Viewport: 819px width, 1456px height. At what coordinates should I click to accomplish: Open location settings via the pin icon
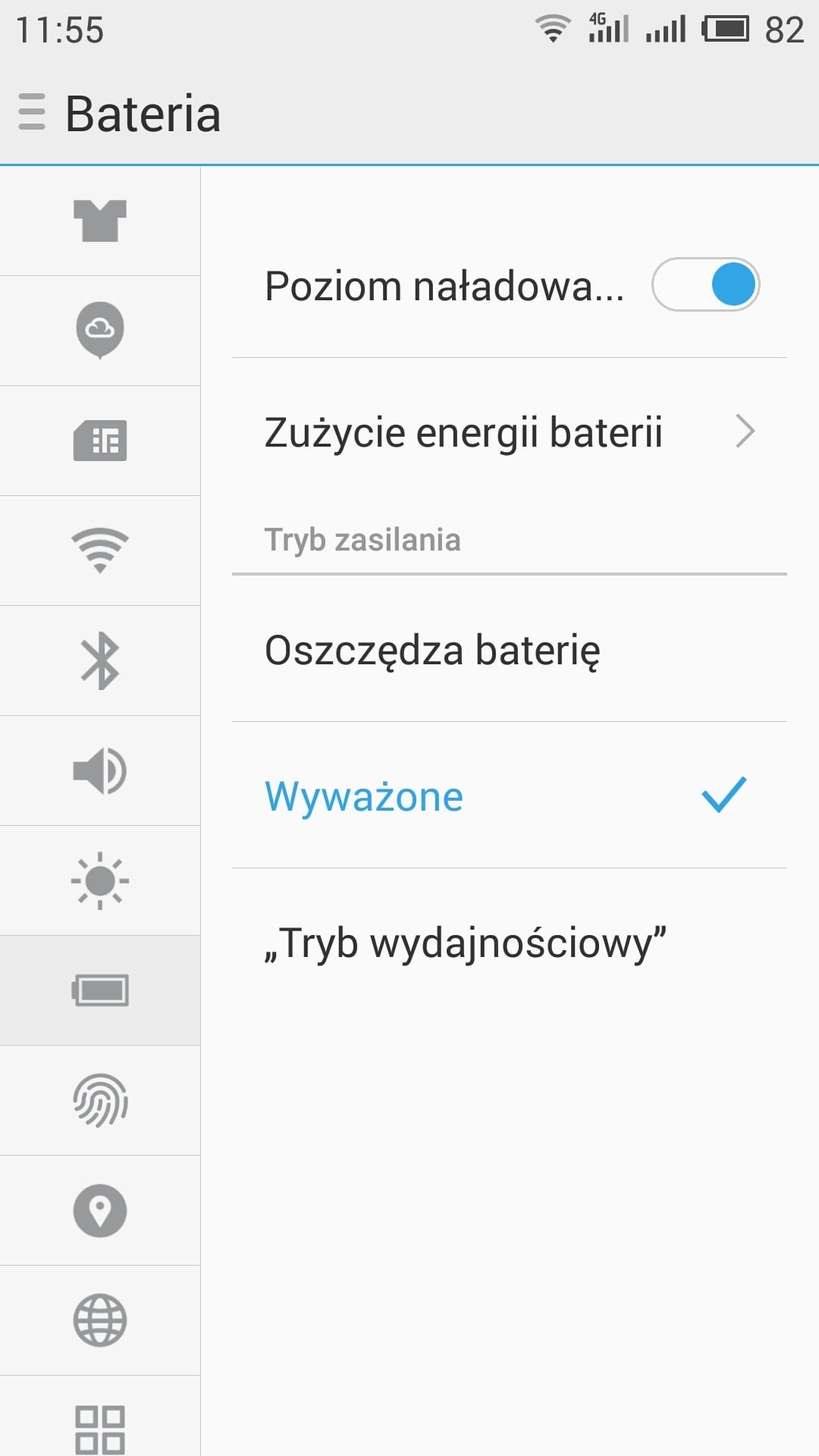click(x=100, y=1210)
